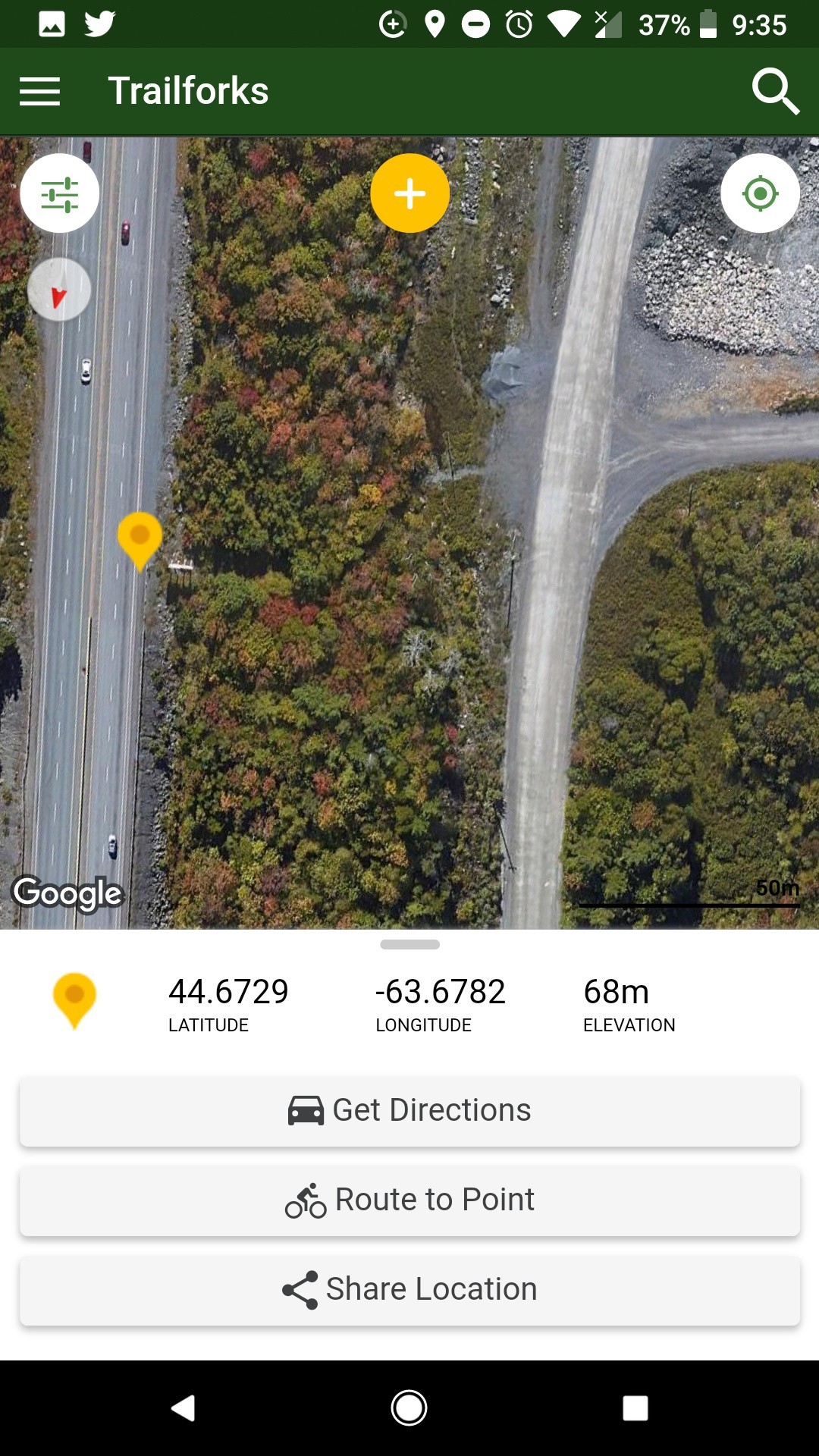Get Directions to the dropped pin
Image resolution: width=819 pixels, height=1456 pixels.
409,1110
